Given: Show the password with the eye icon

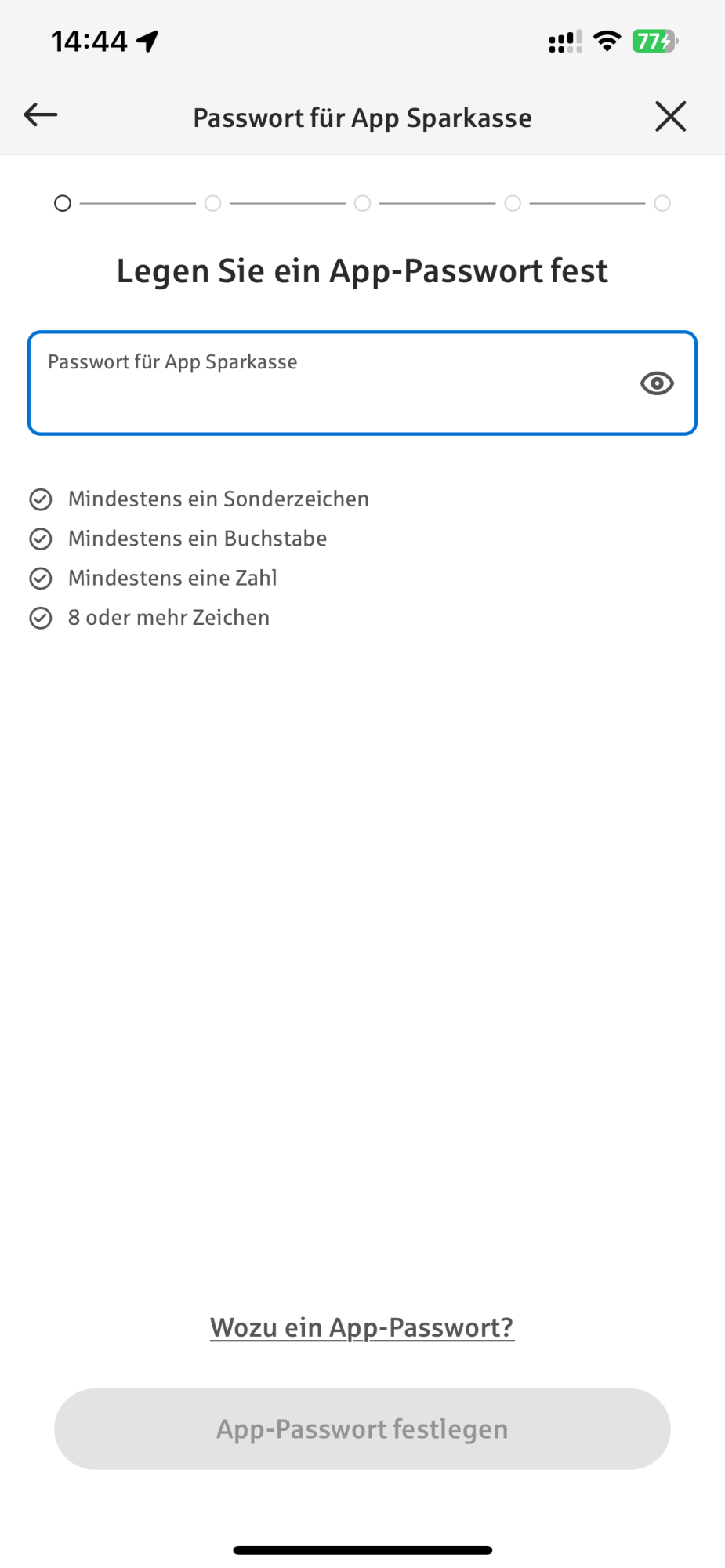Looking at the screenshot, I should [657, 383].
